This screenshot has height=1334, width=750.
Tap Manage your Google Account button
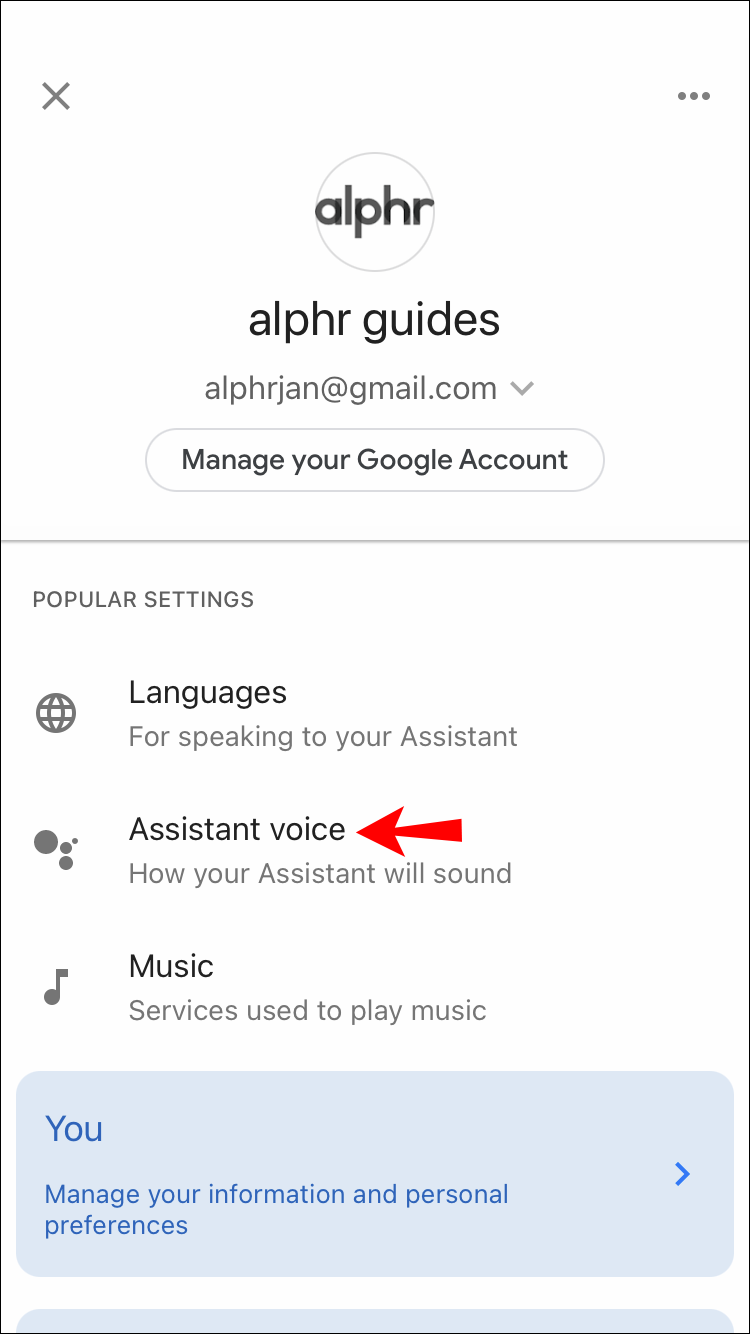pyautogui.click(x=375, y=460)
